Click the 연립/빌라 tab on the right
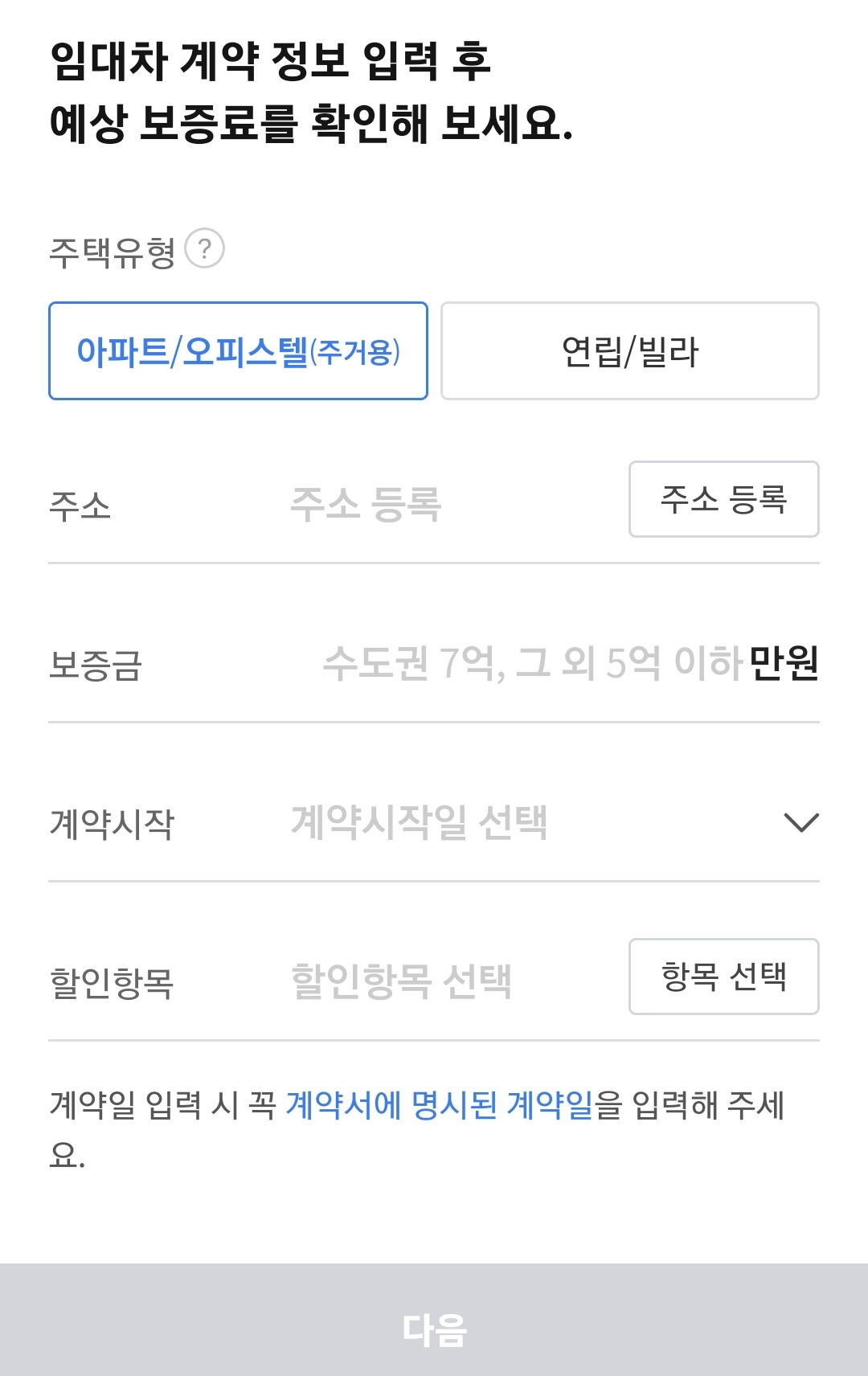 (x=629, y=350)
